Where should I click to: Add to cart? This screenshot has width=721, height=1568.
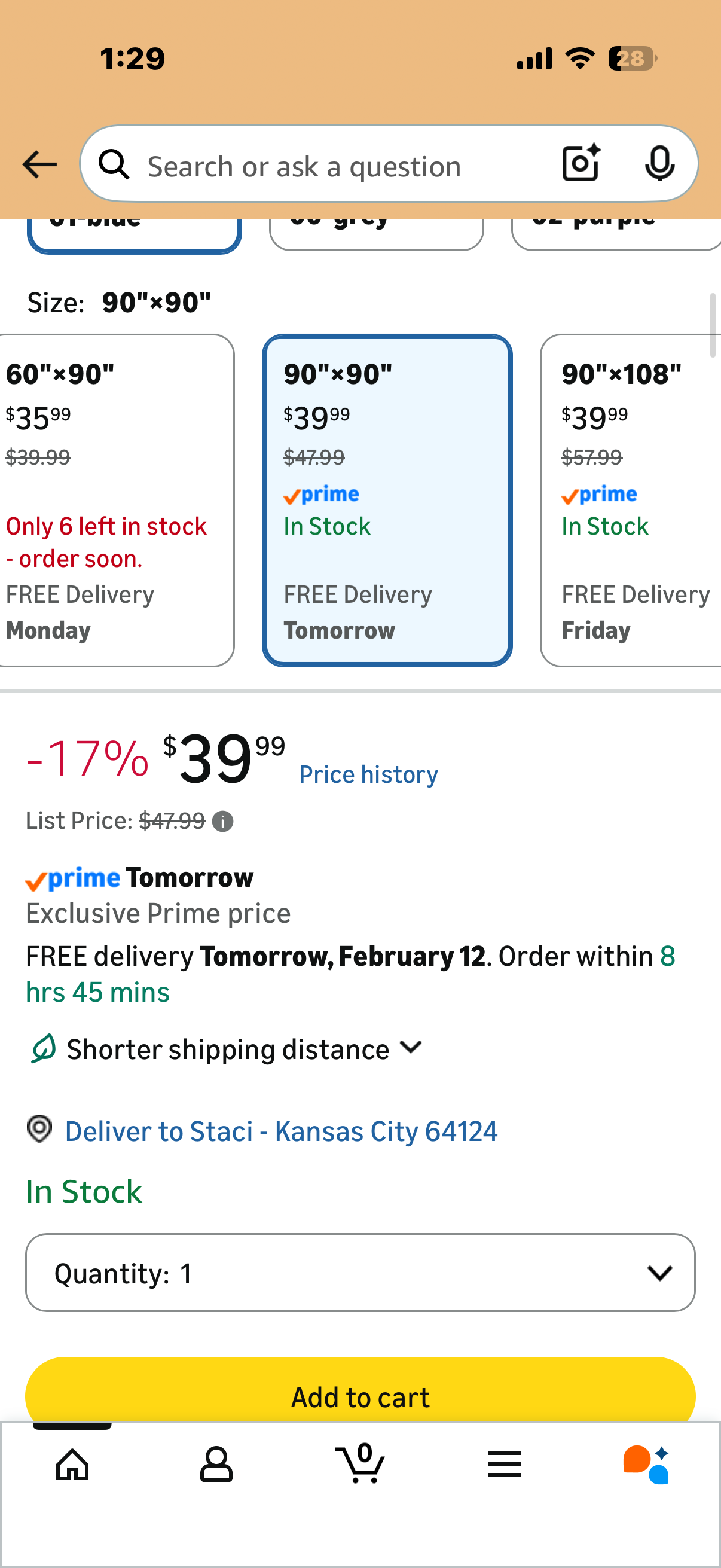point(360,1394)
